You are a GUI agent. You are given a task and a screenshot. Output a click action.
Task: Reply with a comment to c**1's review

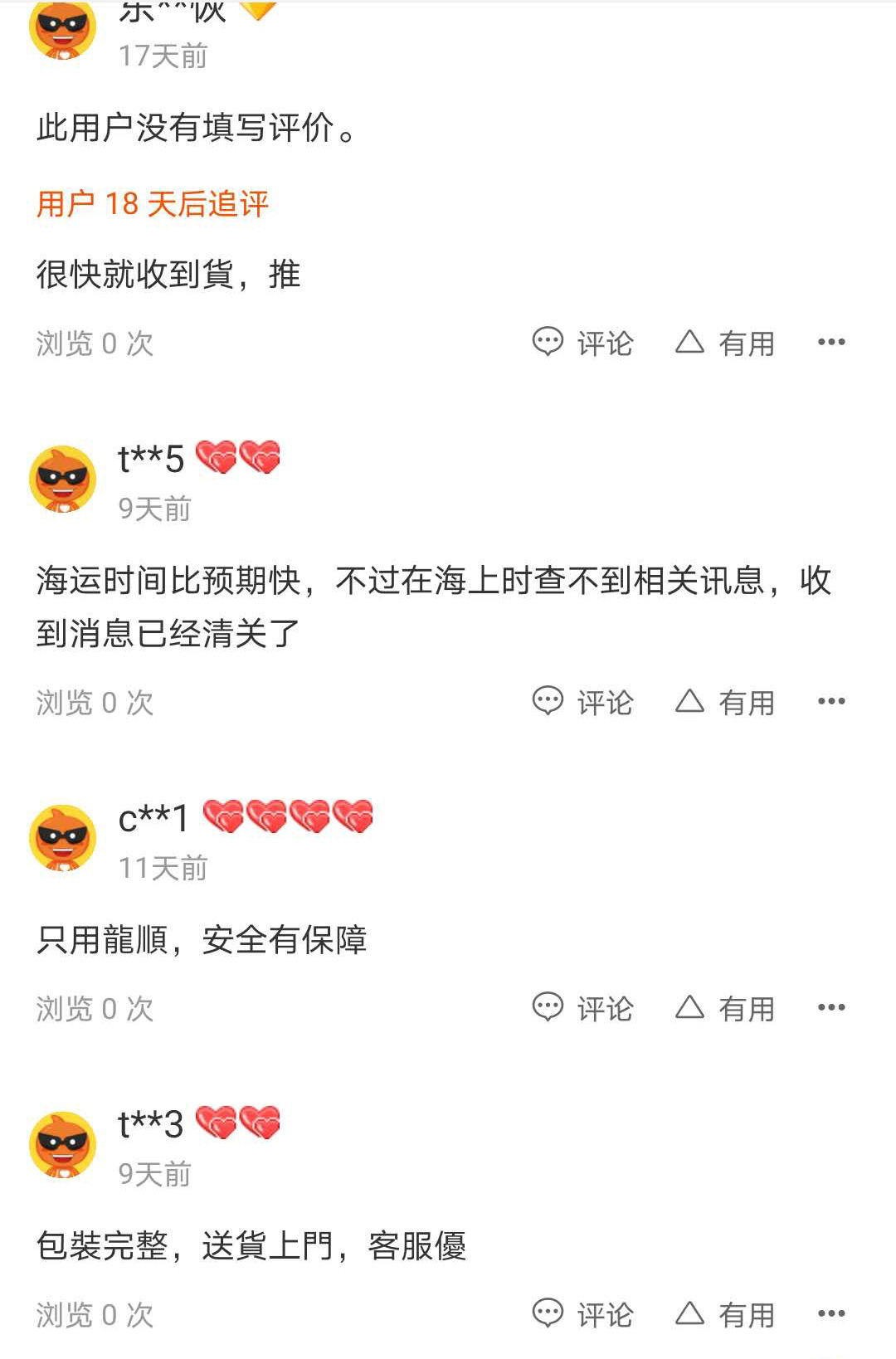point(582,1008)
